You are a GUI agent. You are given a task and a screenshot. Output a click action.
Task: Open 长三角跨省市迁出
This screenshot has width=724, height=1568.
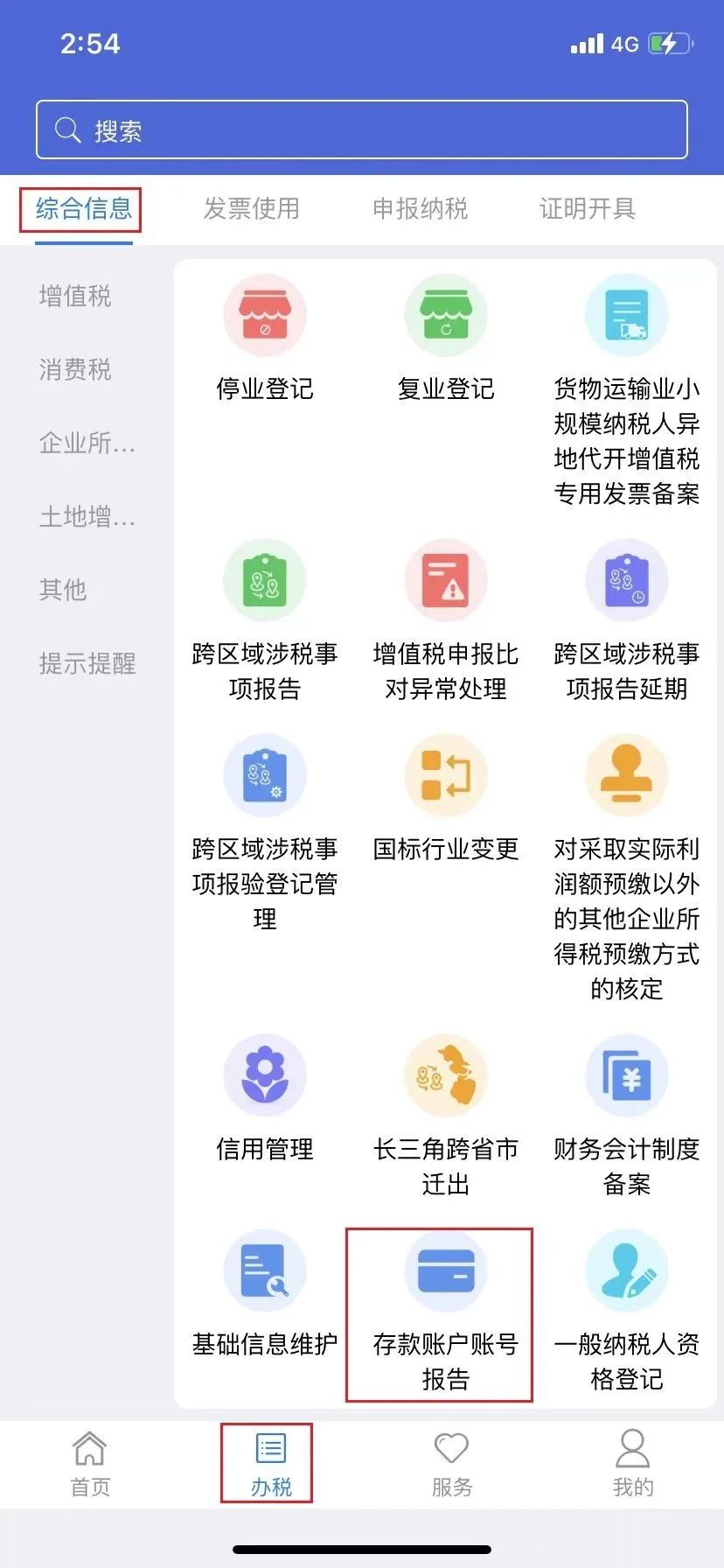[x=446, y=1116]
